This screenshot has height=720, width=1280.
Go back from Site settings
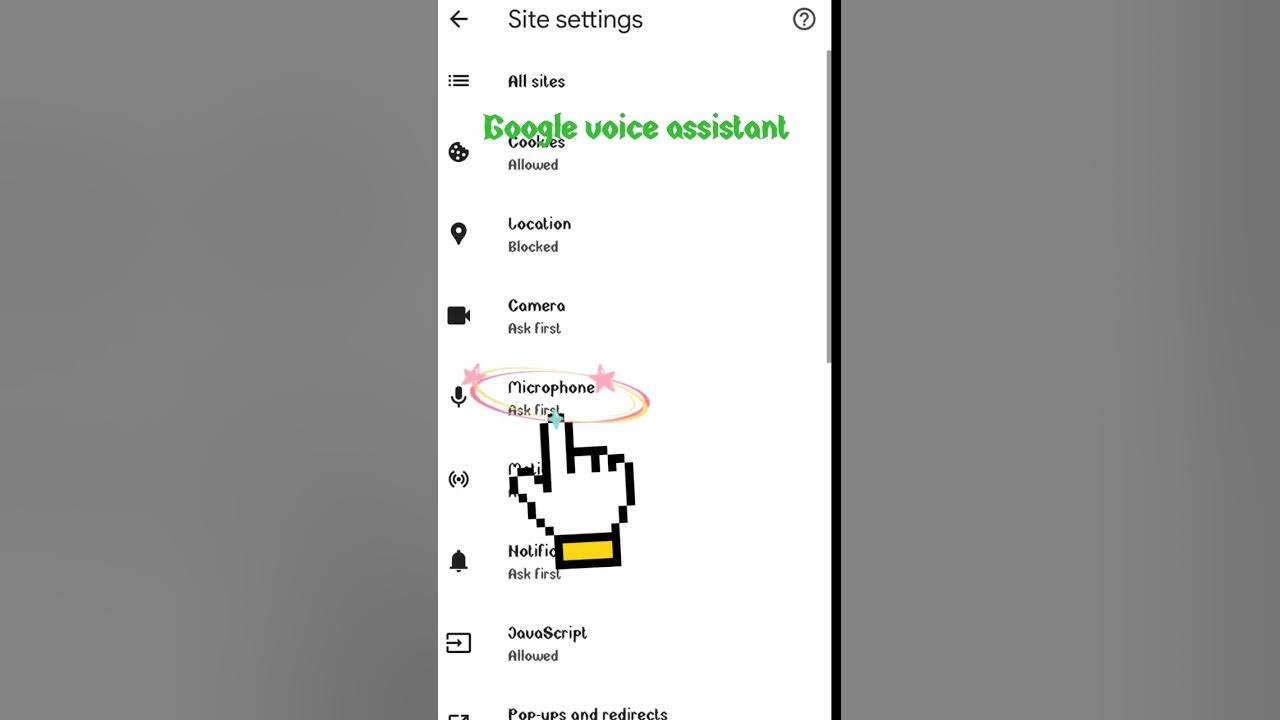[x=459, y=19]
